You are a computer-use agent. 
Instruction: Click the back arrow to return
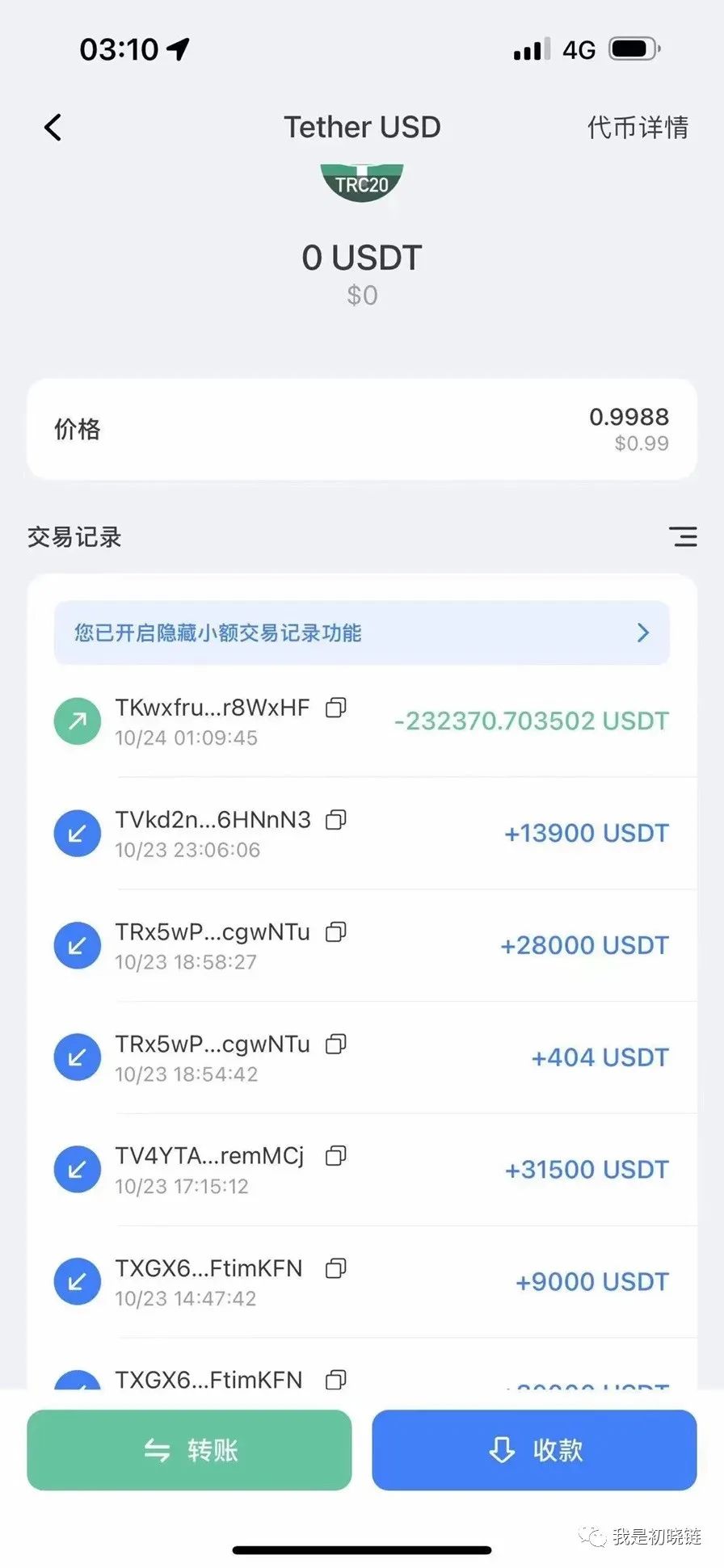pos(52,127)
